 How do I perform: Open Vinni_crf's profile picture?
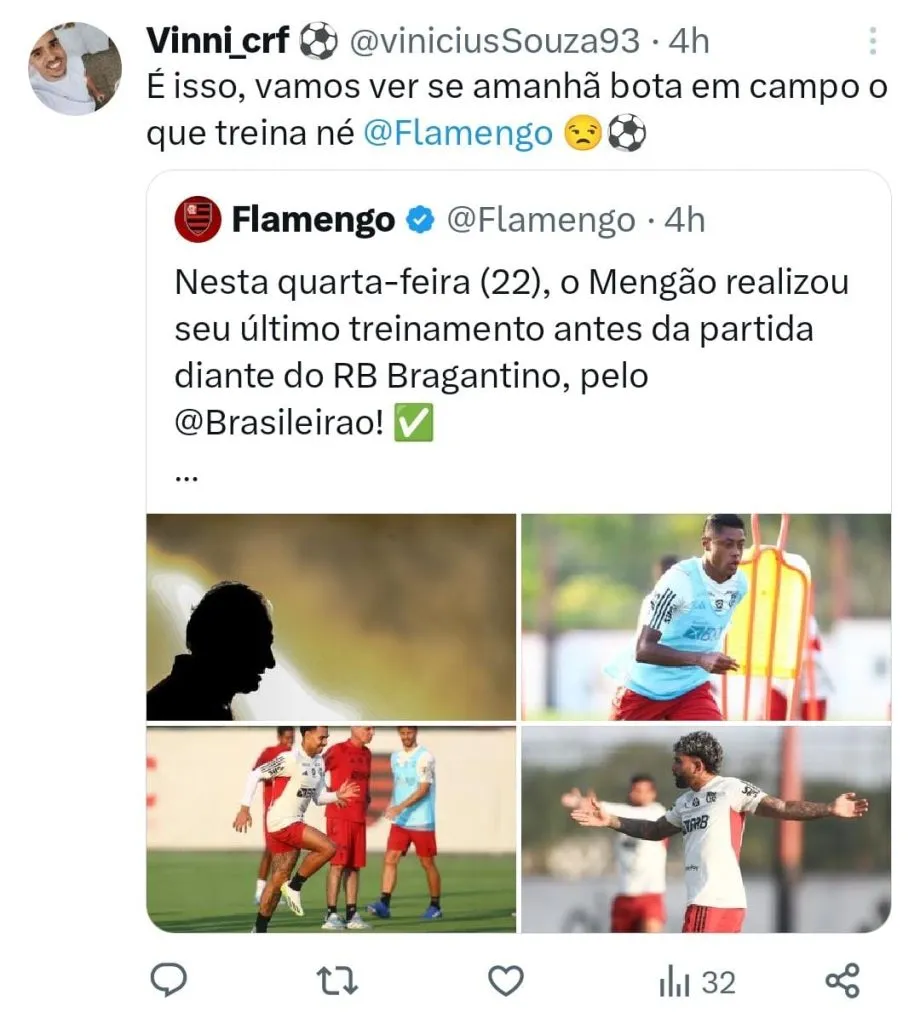click(x=74, y=68)
